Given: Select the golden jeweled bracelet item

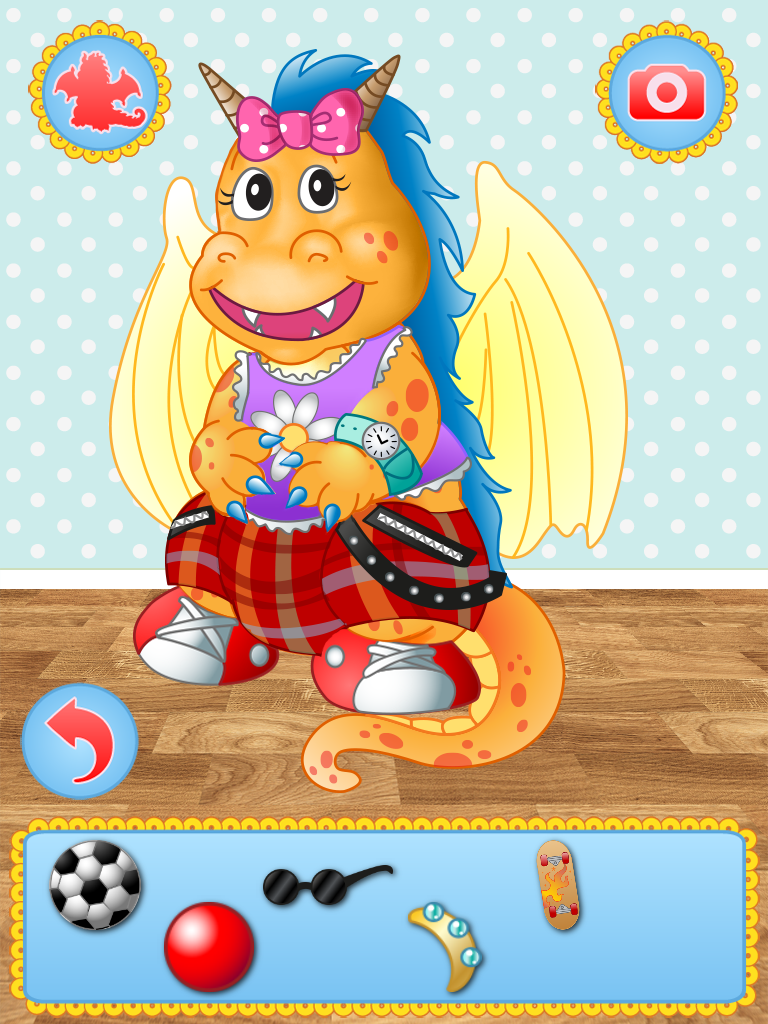Looking at the screenshot, I should pos(448,945).
